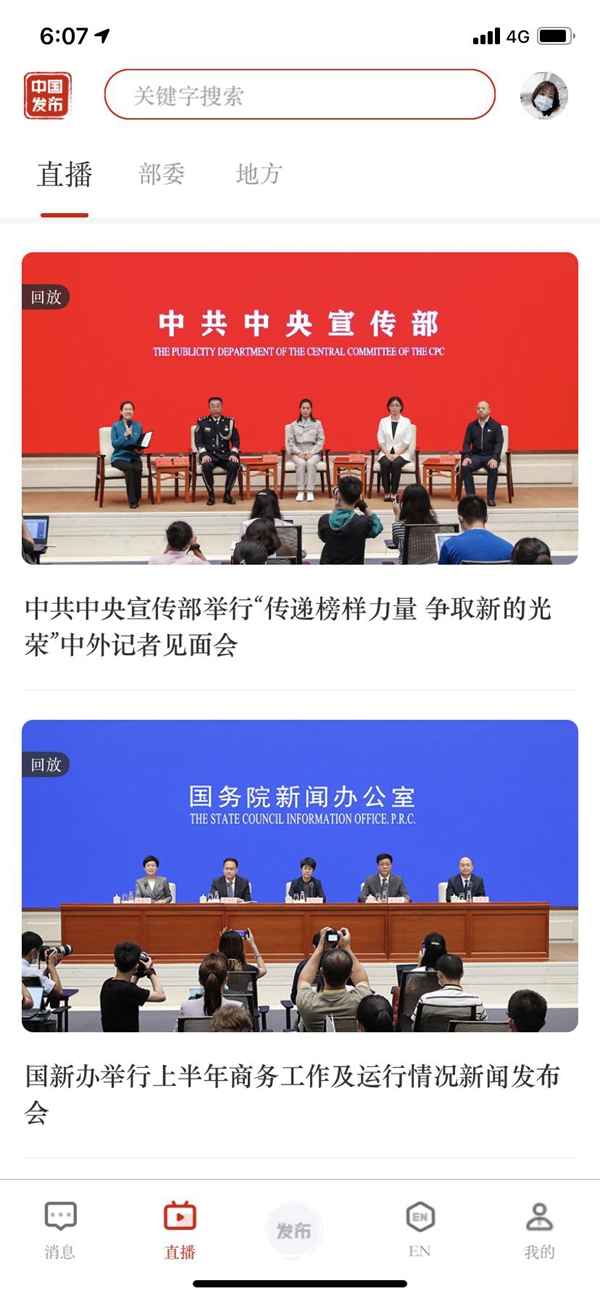Select the 直播 top tab

click(65, 175)
